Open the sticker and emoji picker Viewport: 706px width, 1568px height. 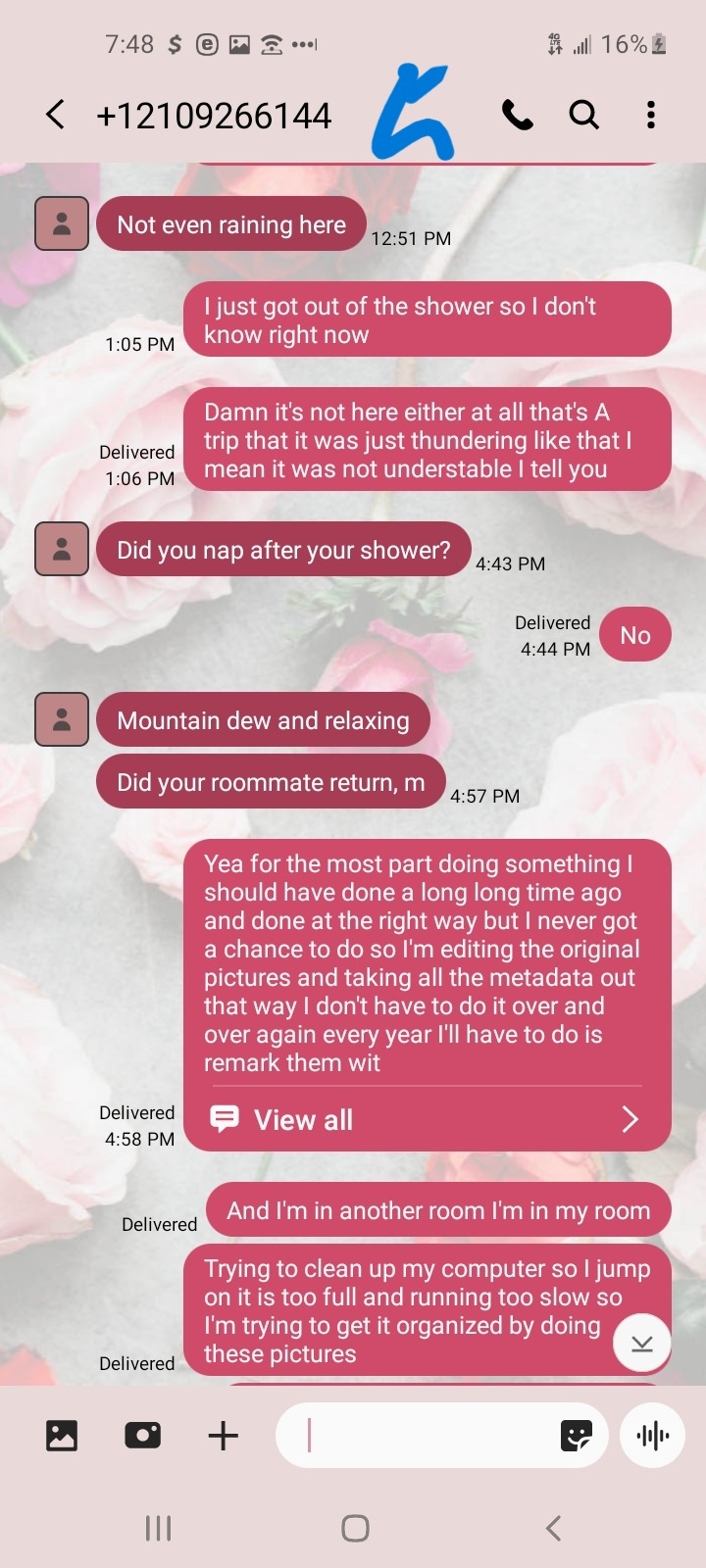[577, 1436]
